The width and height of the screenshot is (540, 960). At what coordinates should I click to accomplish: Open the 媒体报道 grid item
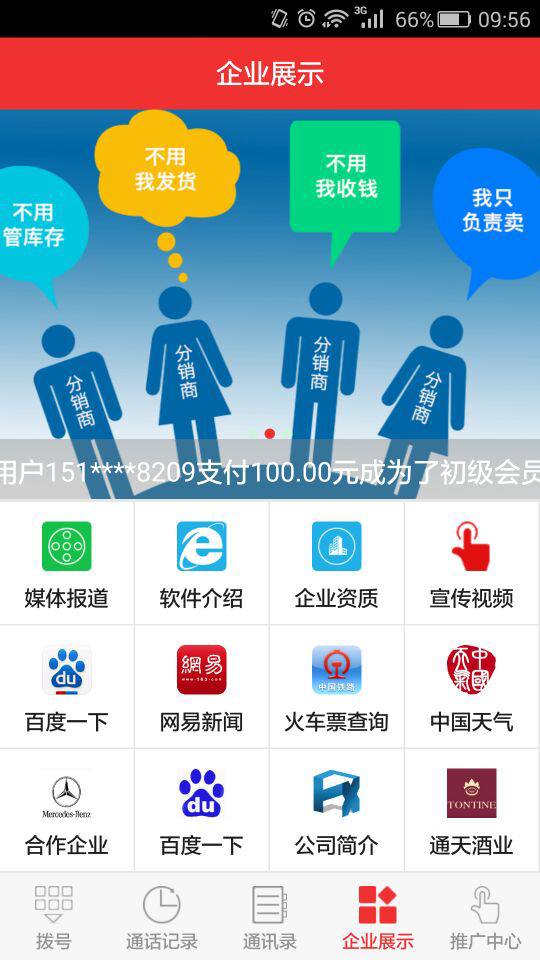pos(67,563)
